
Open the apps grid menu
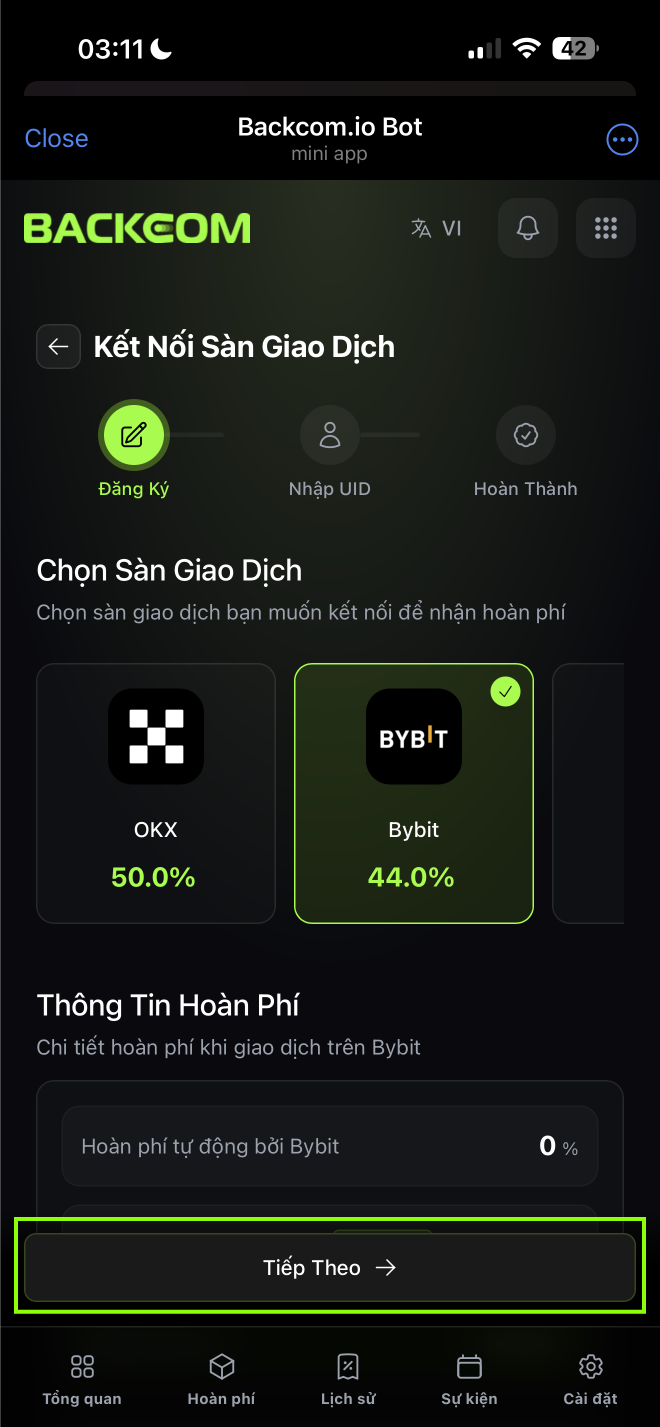[x=606, y=228]
